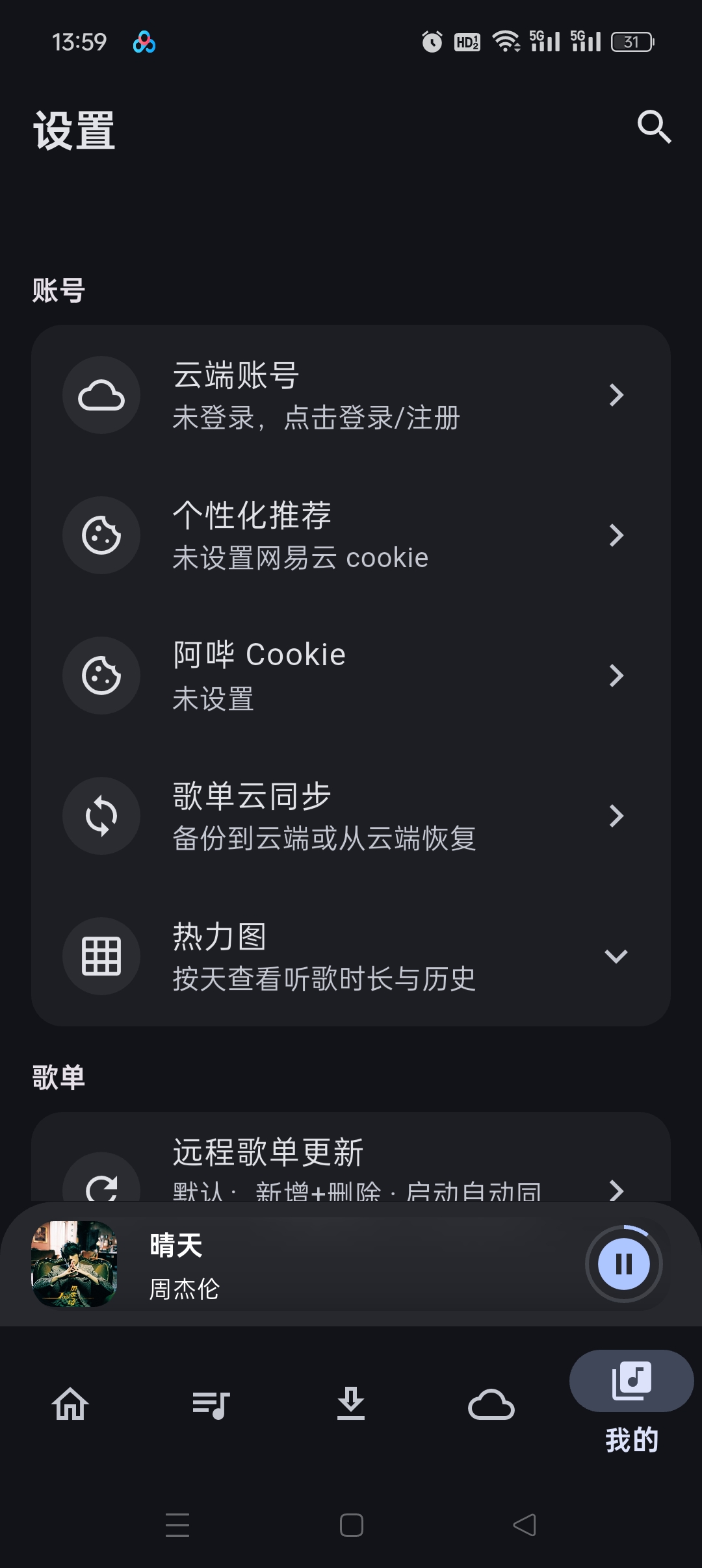Screen dimensions: 702x1568
Task: Click the grid icon beside 热力图
Action: (x=101, y=956)
